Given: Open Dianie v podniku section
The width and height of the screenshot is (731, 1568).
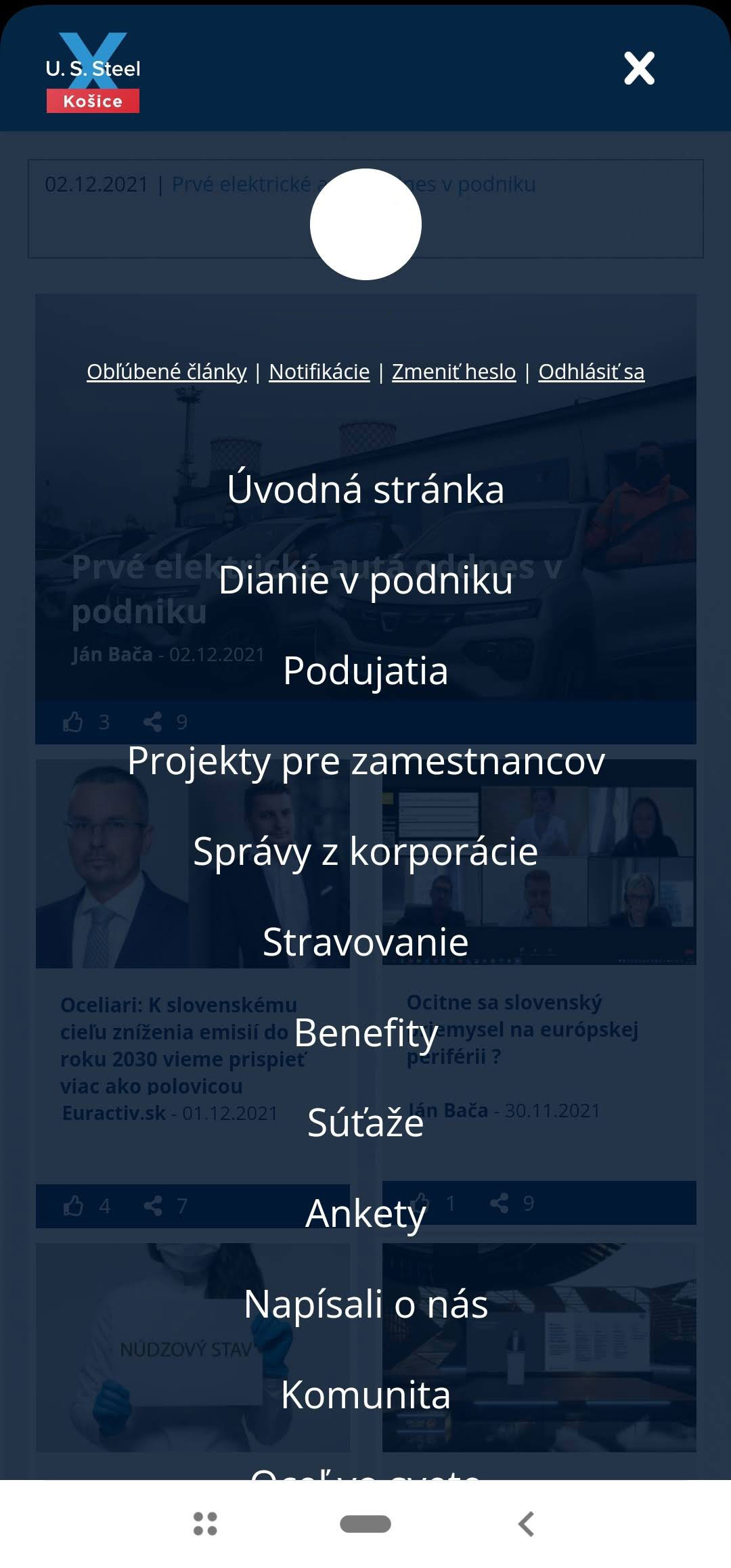Looking at the screenshot, I should tap(365, 580).
